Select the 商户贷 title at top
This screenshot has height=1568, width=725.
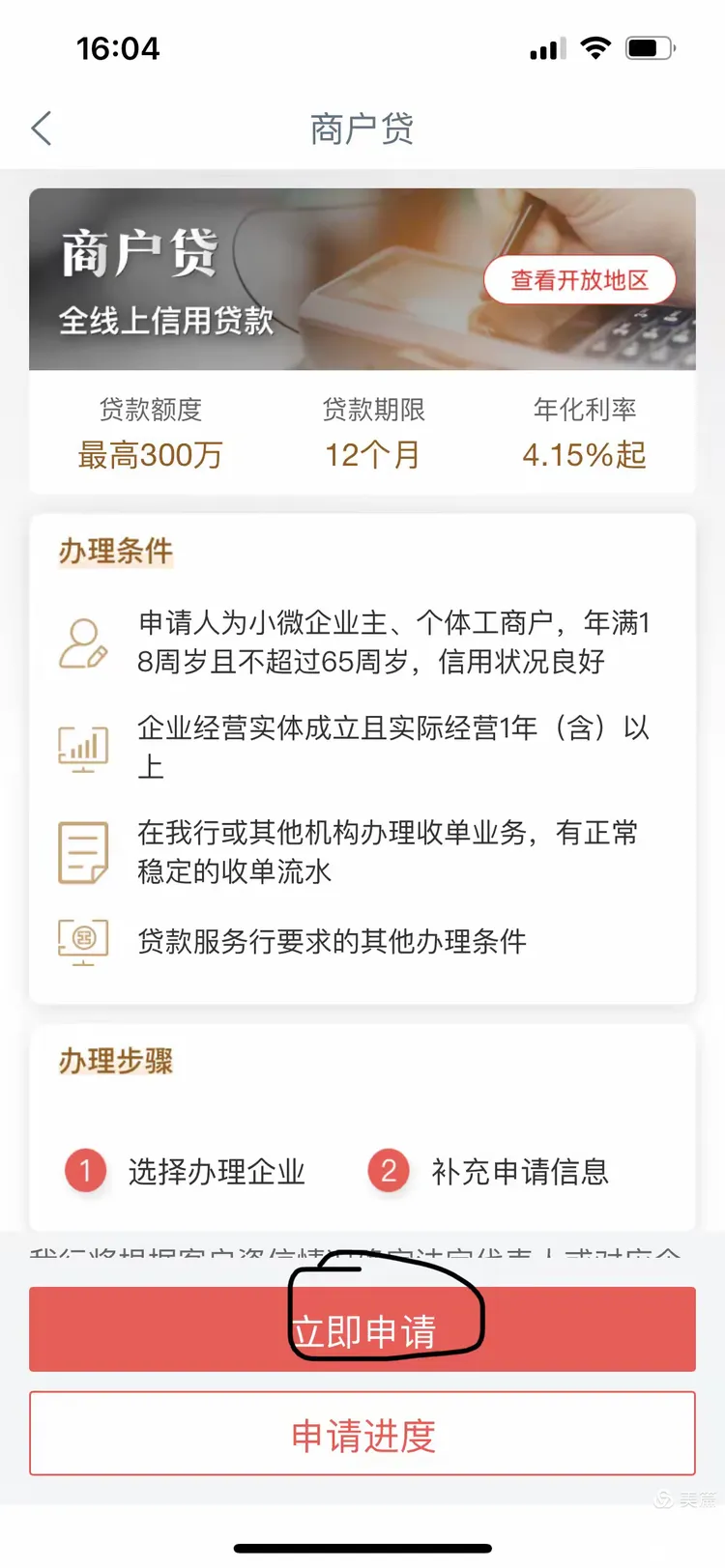362,128
